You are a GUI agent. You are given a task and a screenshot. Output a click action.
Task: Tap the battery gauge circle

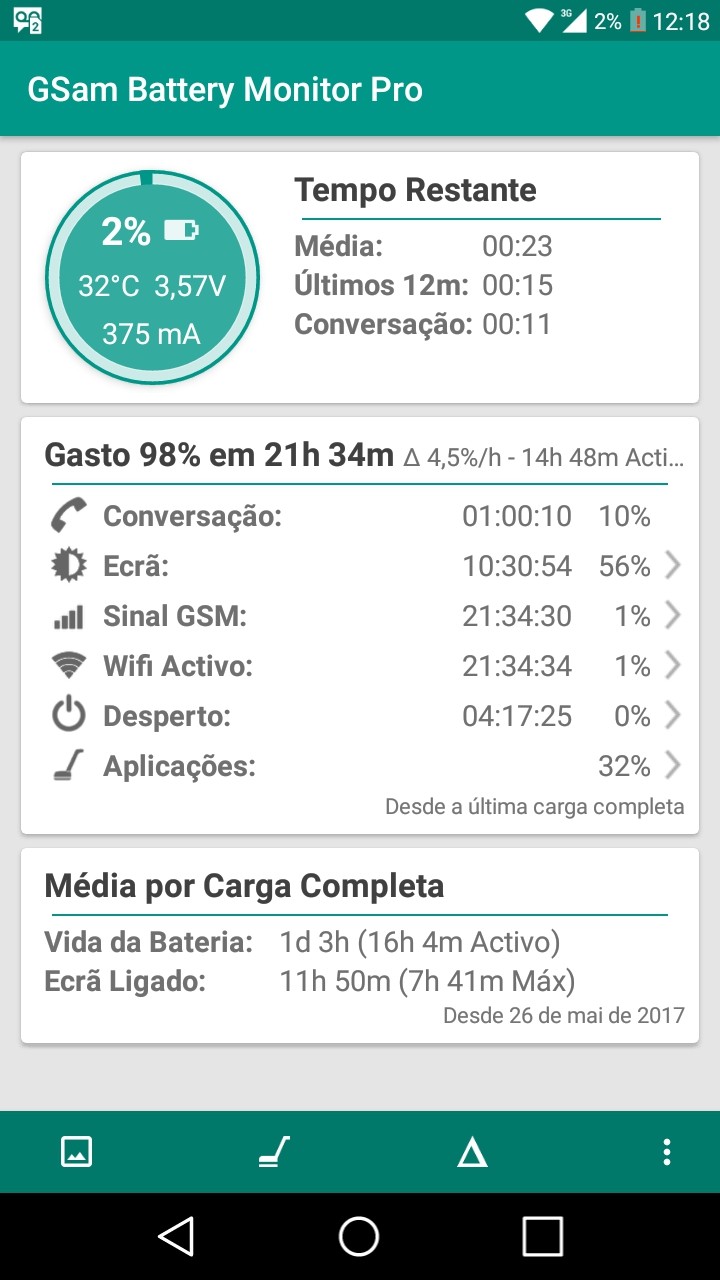coord(152,278)
